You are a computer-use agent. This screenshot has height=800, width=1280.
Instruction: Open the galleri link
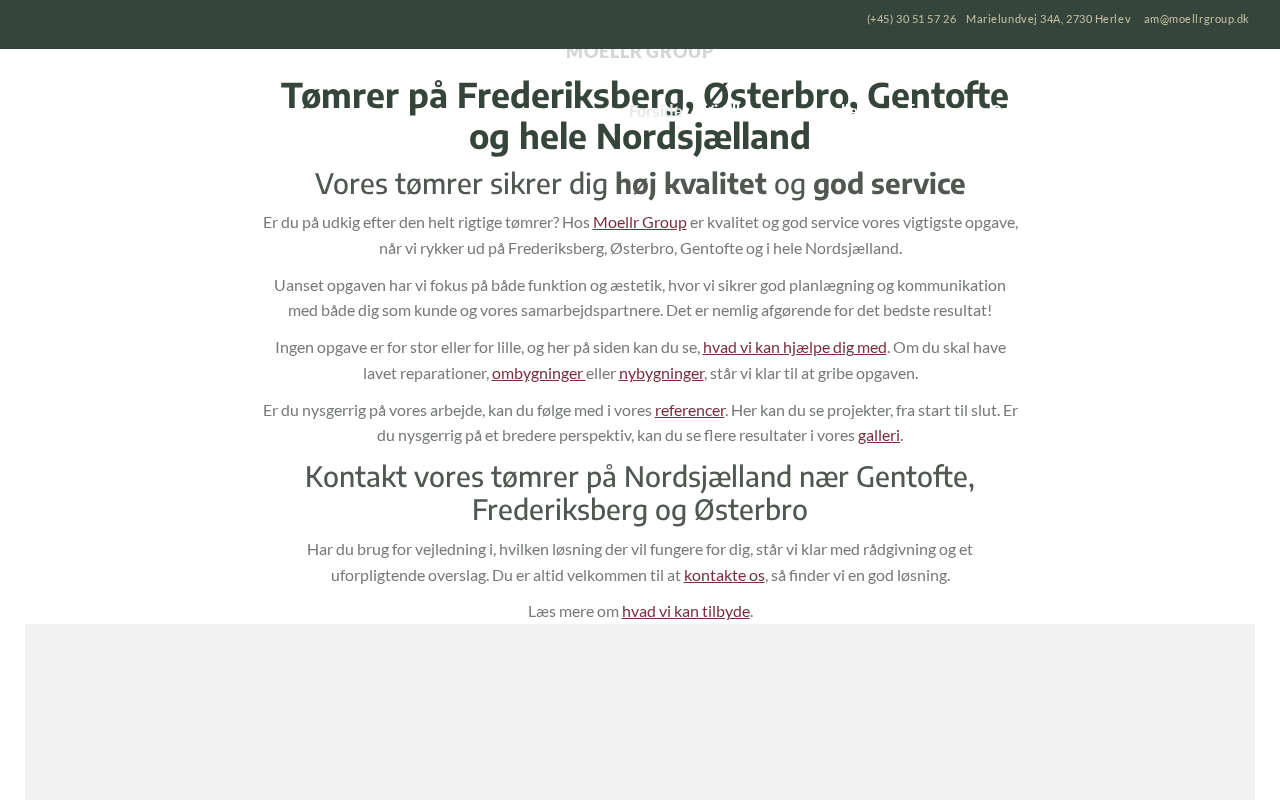pos(878,435)
